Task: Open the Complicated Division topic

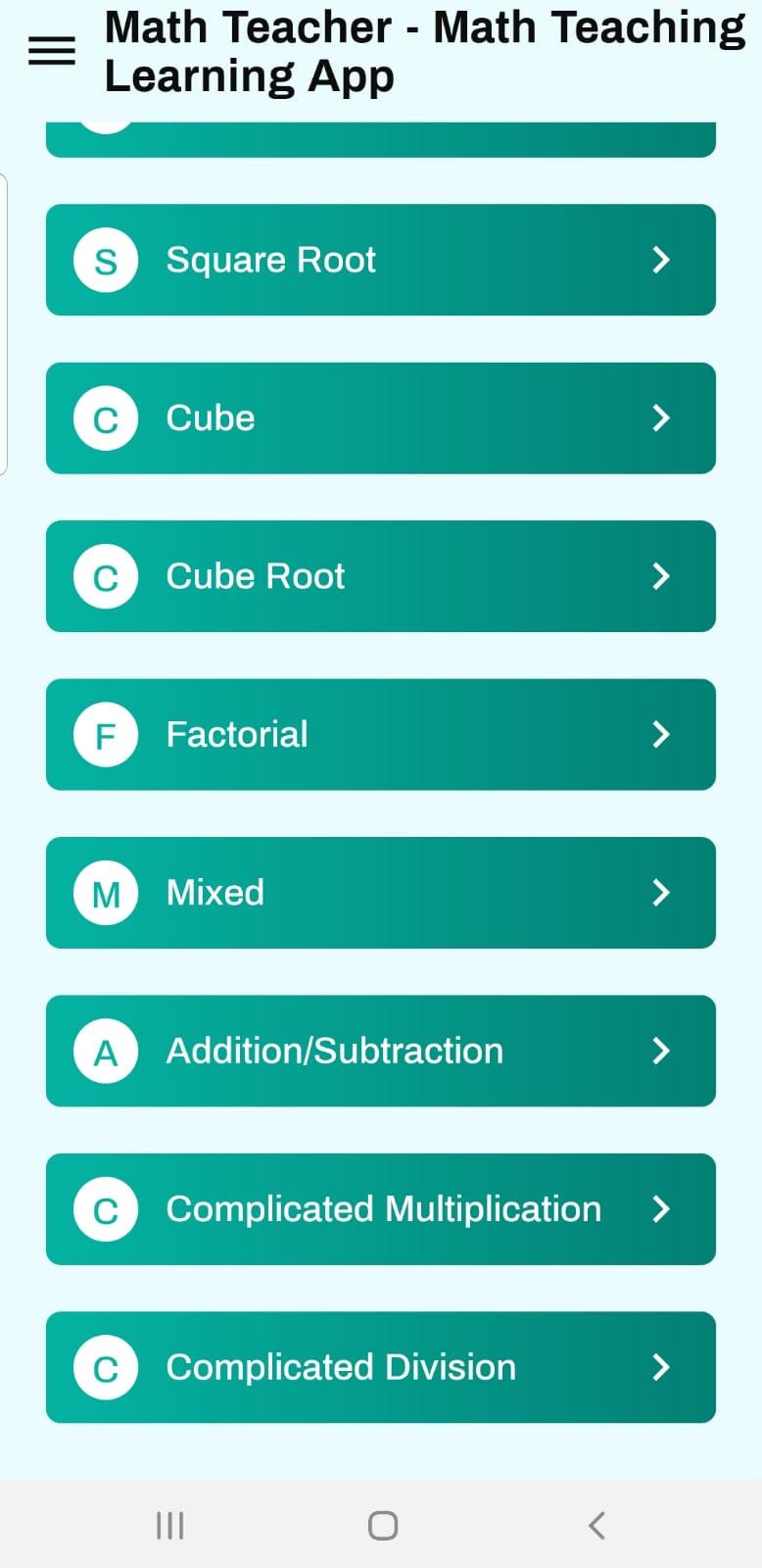Action: point(380,1367)
